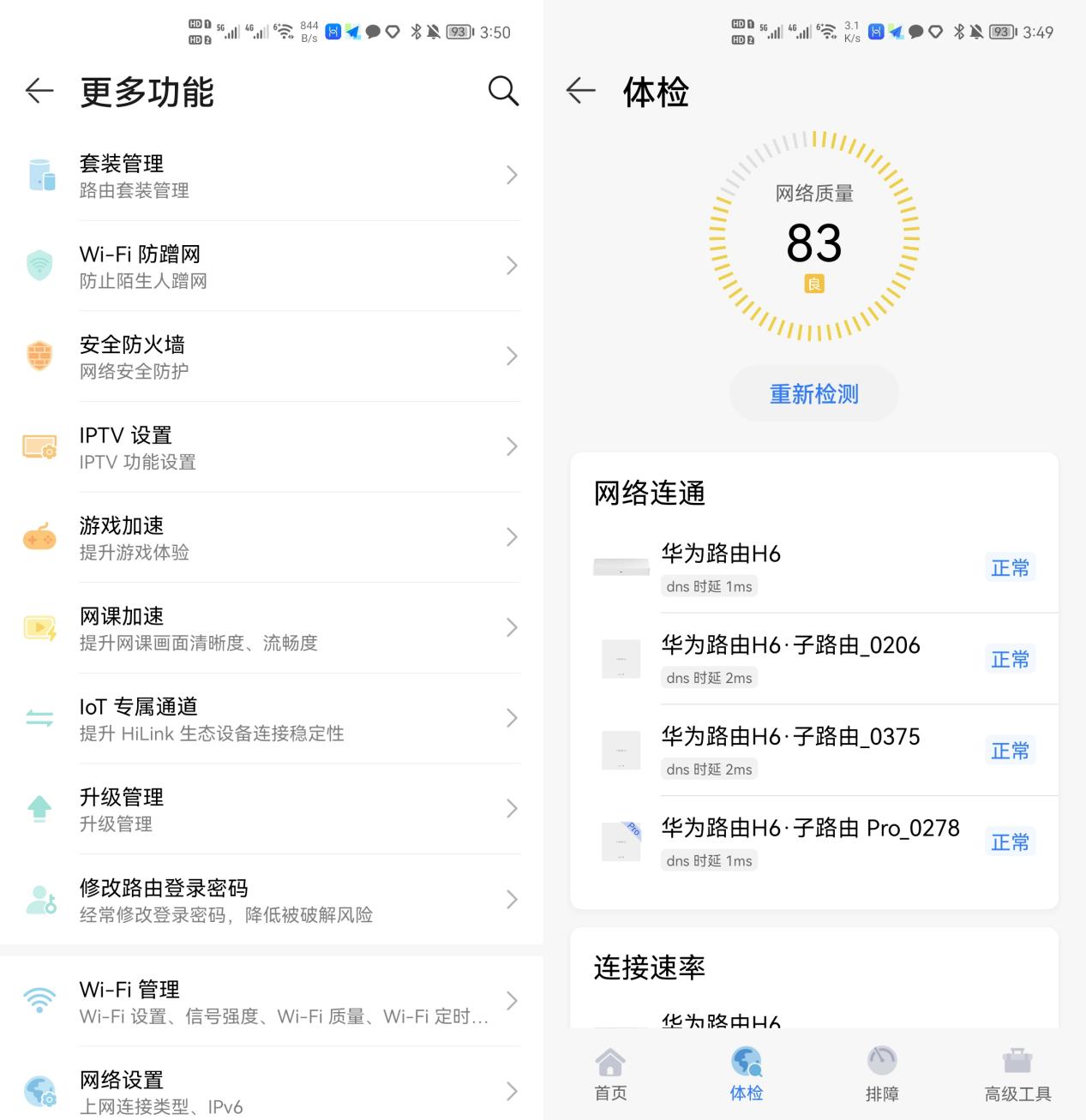This screenshot has width=1086, height=1120.
Task: Tap the 华为路由H6 router thumbnail image
Action: 621,566
